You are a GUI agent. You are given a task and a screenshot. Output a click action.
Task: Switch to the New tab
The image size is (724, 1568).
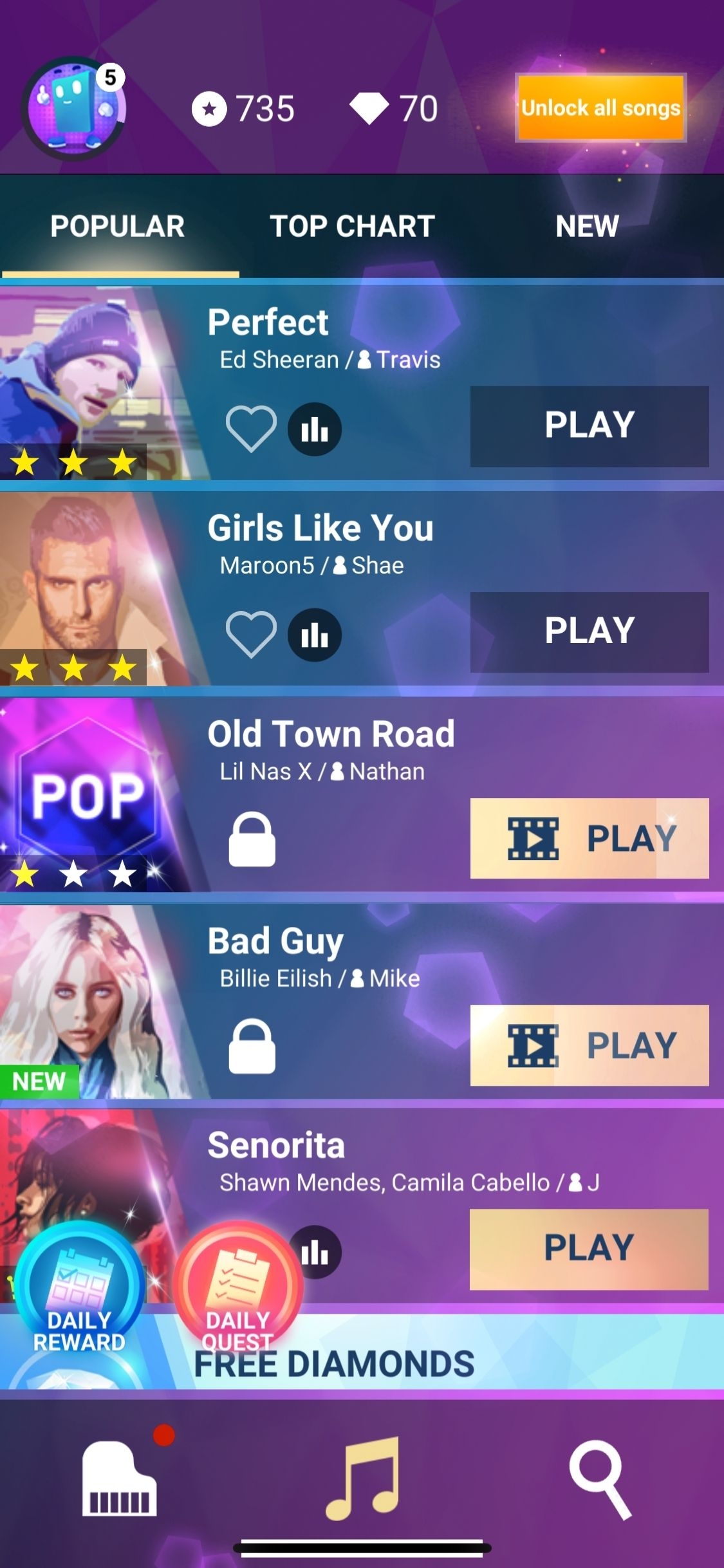click(x=587, y=227)
